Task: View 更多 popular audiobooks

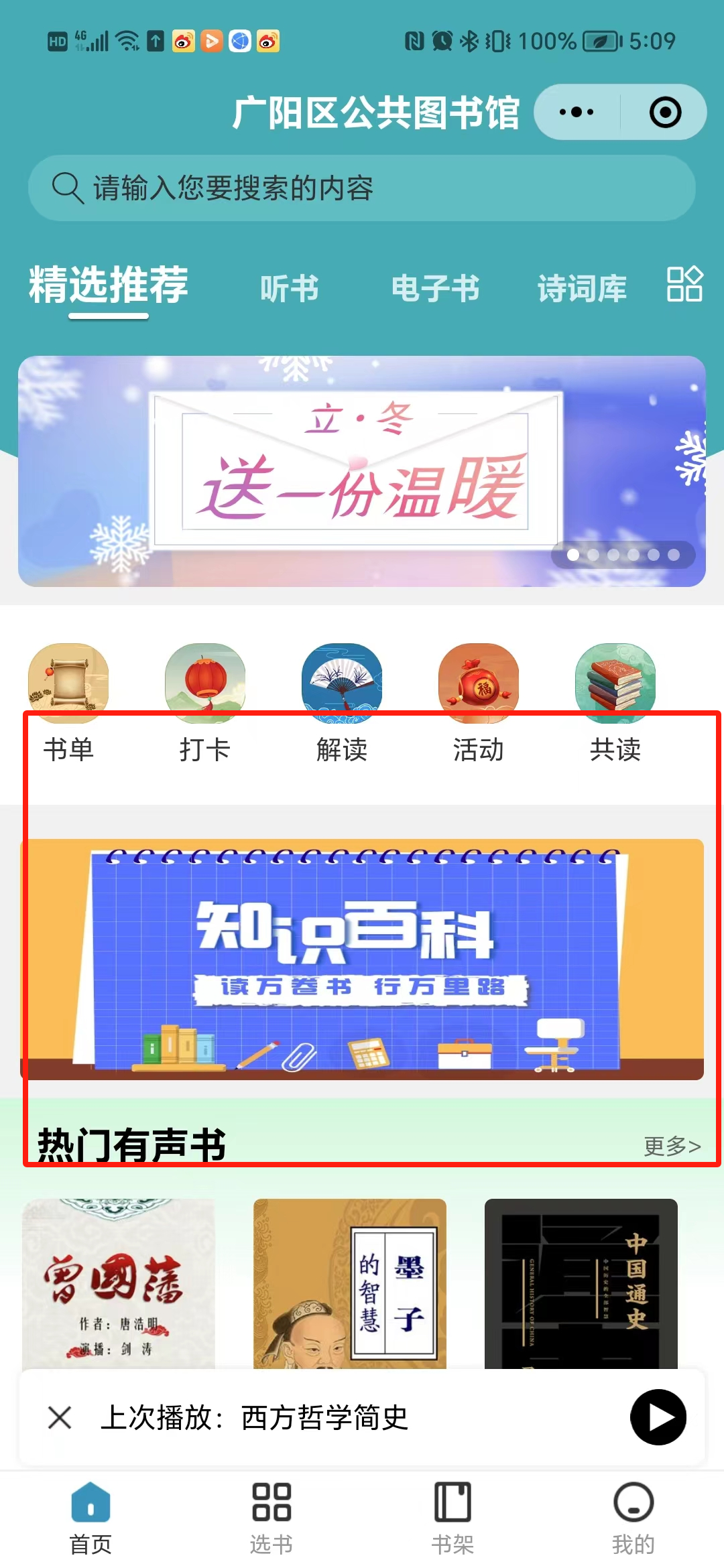Action: click(672, 1146)
